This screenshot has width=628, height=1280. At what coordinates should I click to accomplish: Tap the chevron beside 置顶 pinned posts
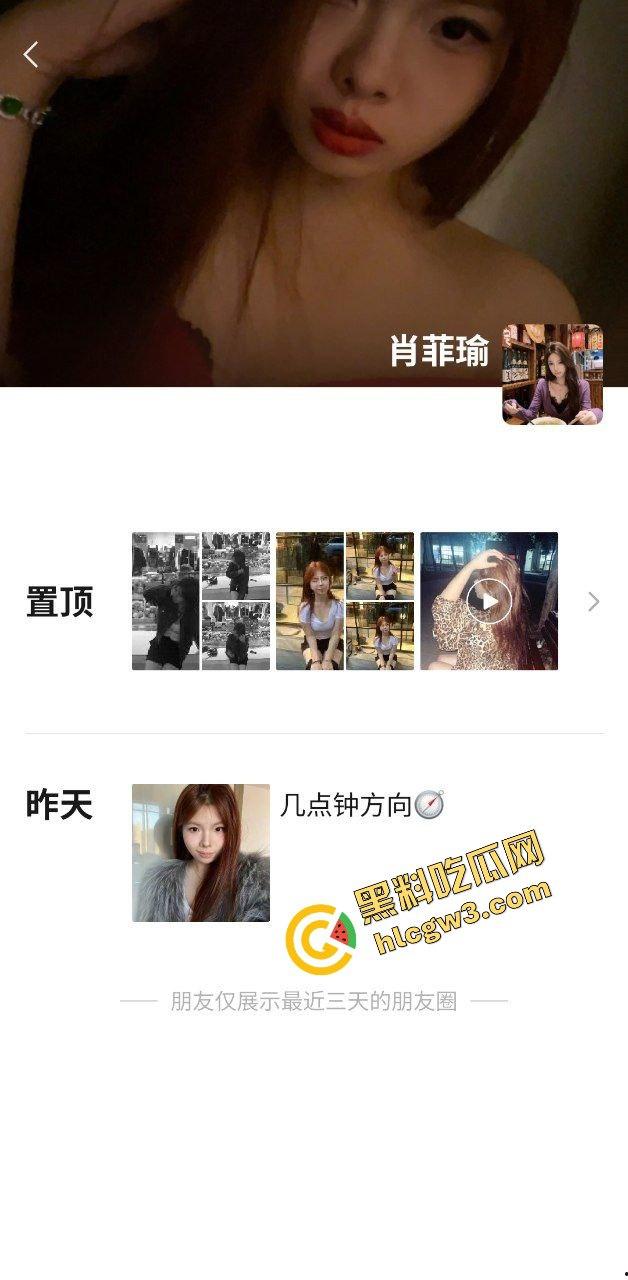tap(594, 601)
